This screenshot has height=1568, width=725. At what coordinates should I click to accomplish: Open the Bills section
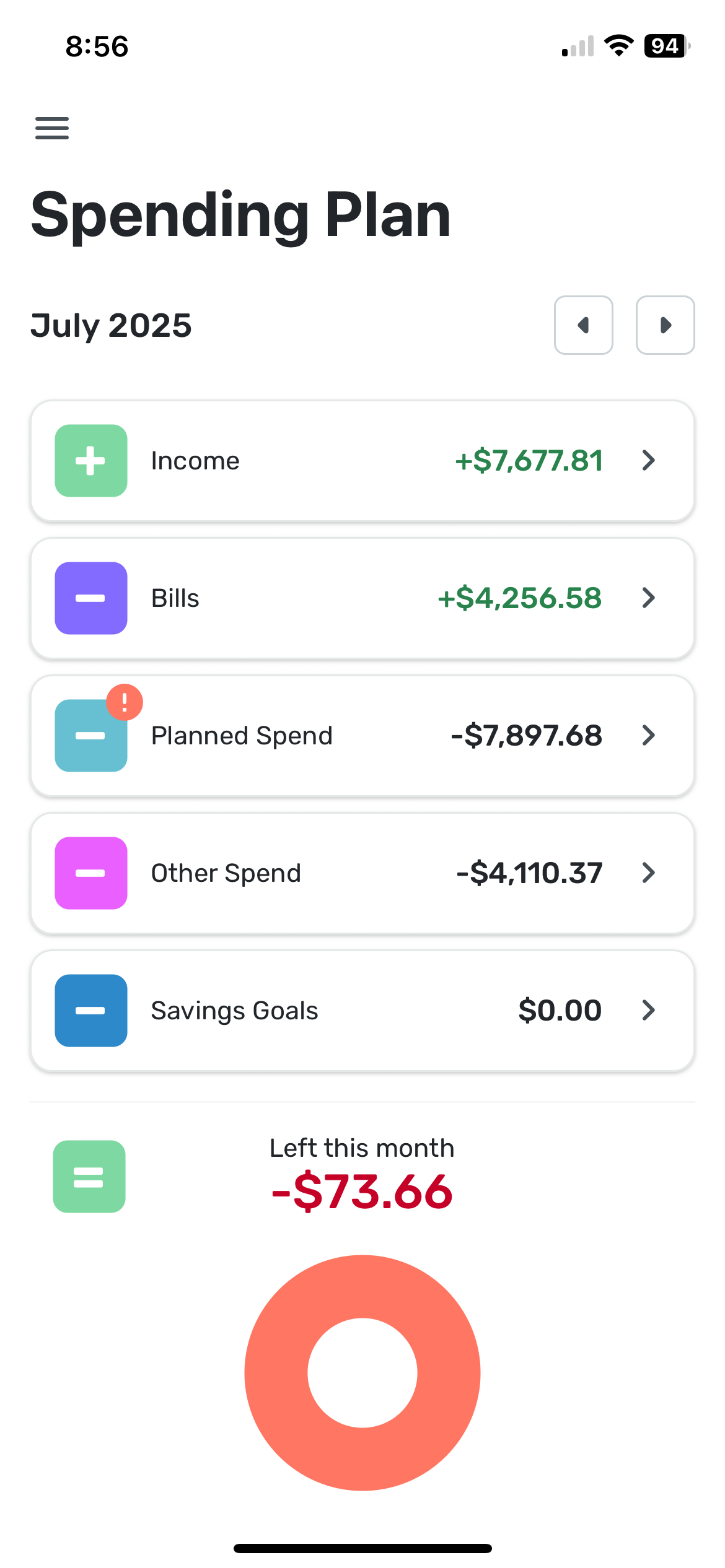[x=362, y=598]
